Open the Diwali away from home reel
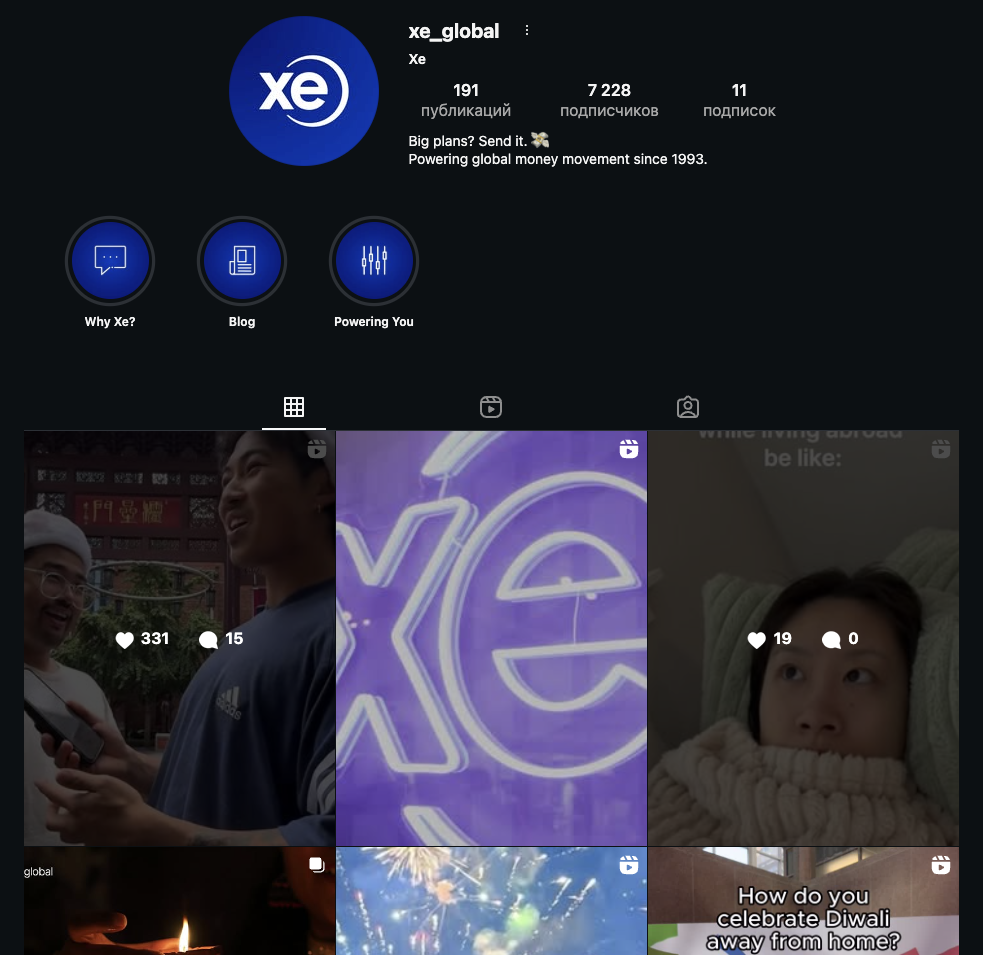983x955 pixels. pos(803,905)
